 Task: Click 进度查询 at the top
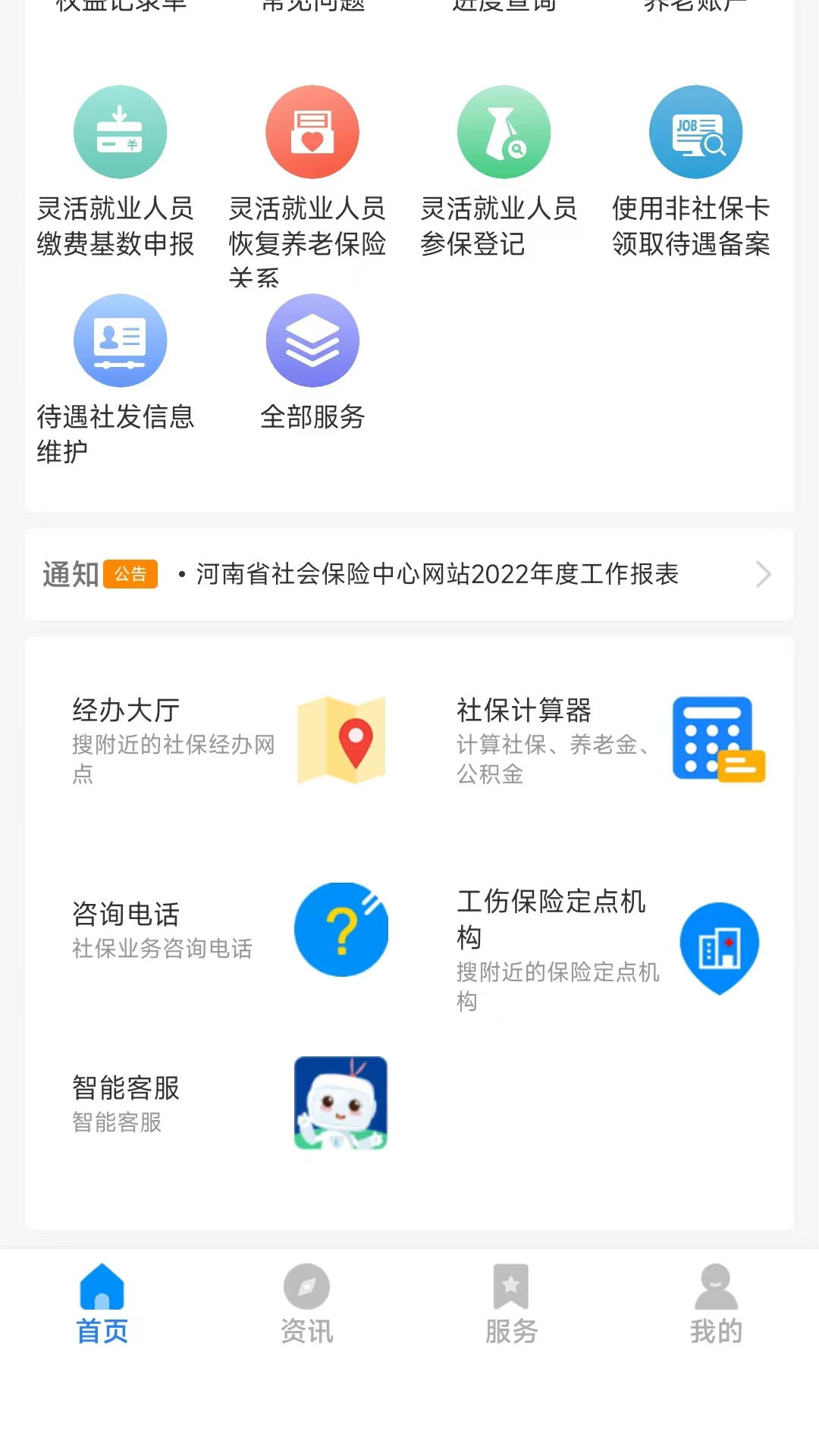coord(503,6)
